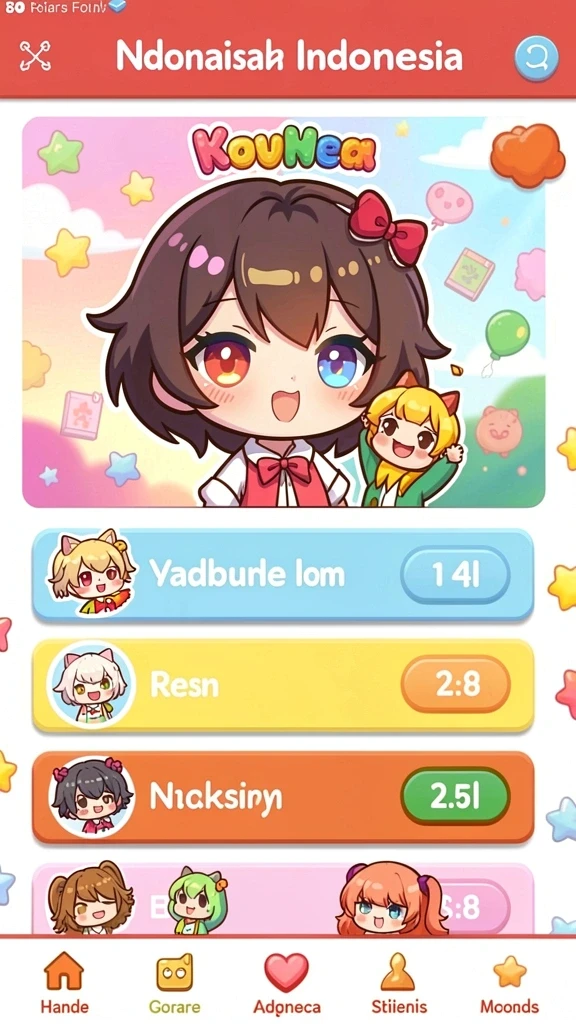Open search from the blue round icon

536,59
